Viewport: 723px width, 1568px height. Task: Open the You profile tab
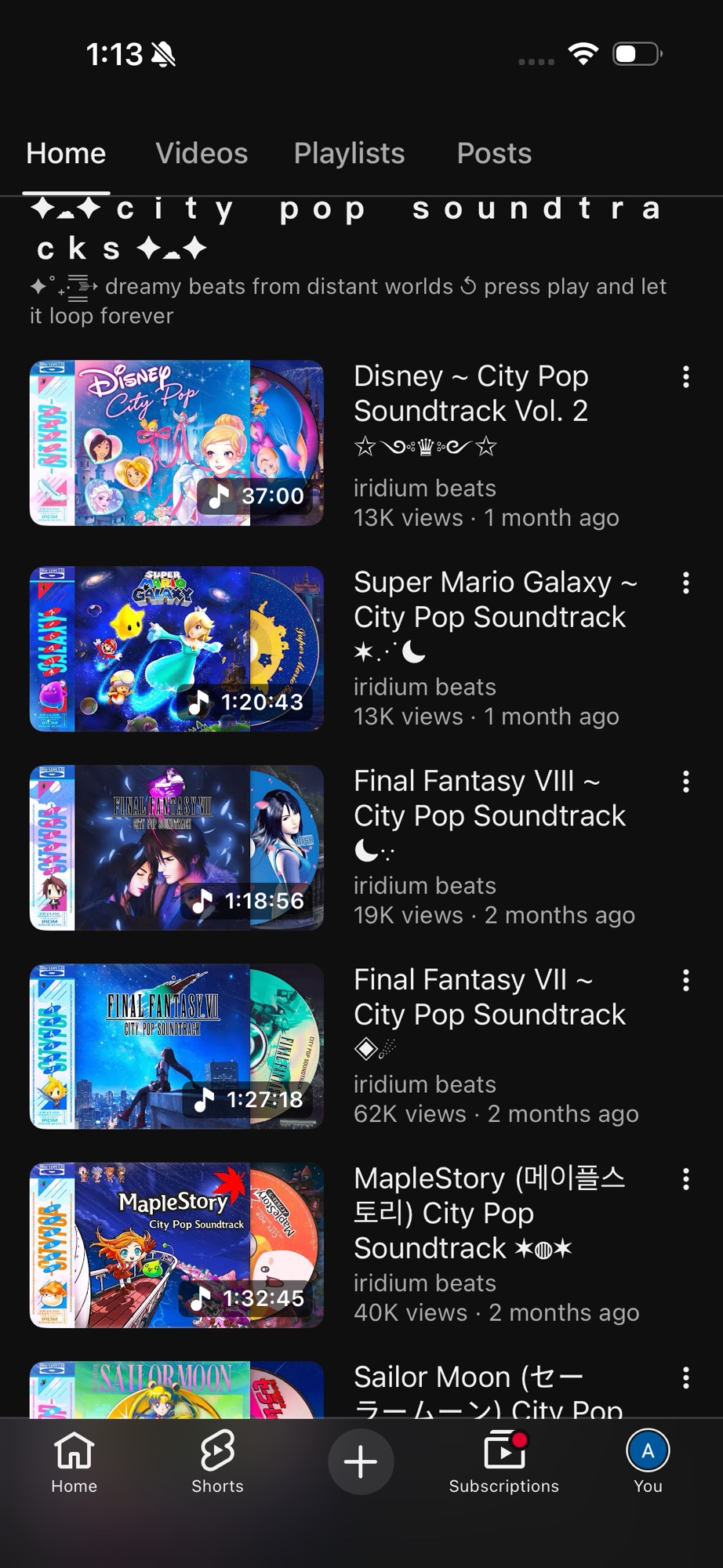(648, 1462)
